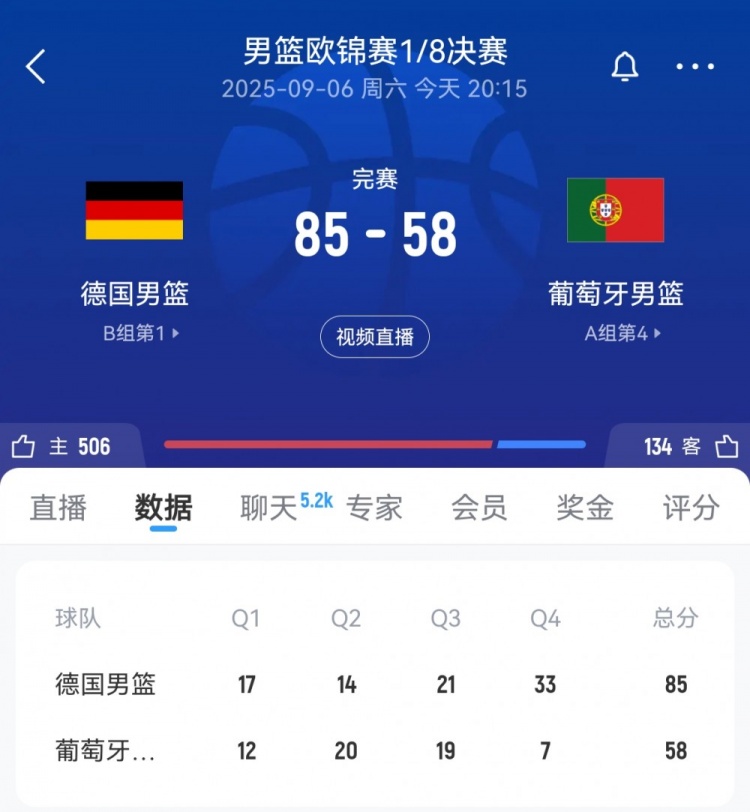The width and height of the screenshot is (750, 812).
Task: Open the 德国男篮 team page
Action: (x=135, y=293)
